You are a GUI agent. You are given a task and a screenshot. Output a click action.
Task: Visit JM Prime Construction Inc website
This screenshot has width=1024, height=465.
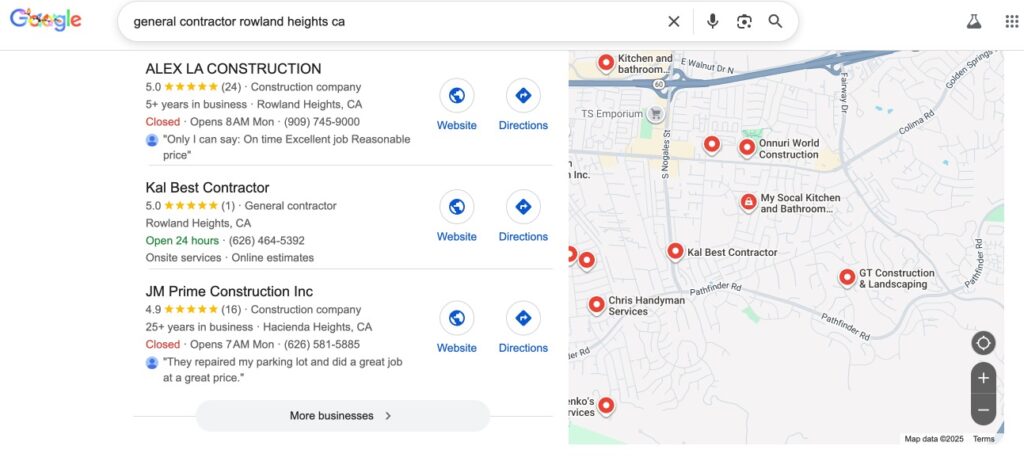(456, 328)
